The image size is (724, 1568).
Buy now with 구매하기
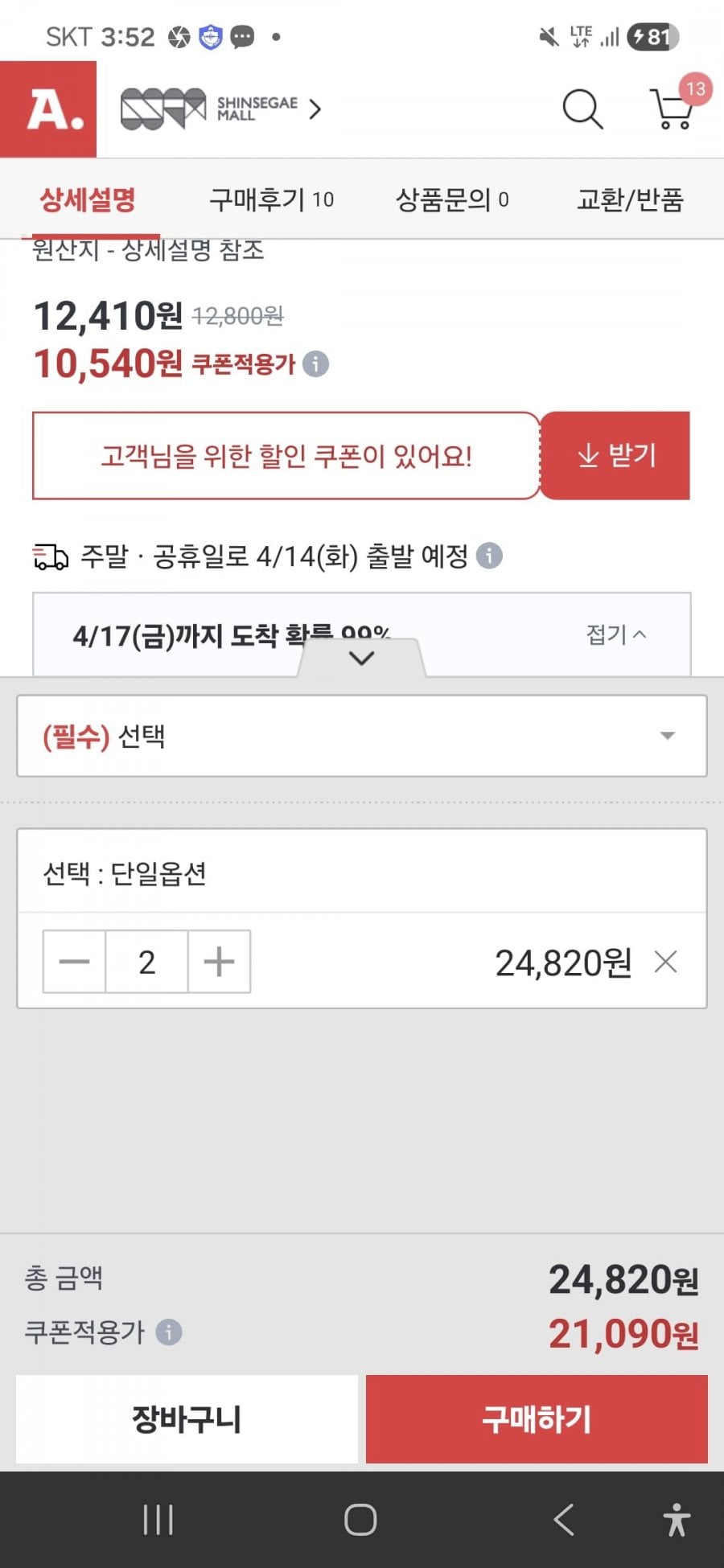(537, 1419)
